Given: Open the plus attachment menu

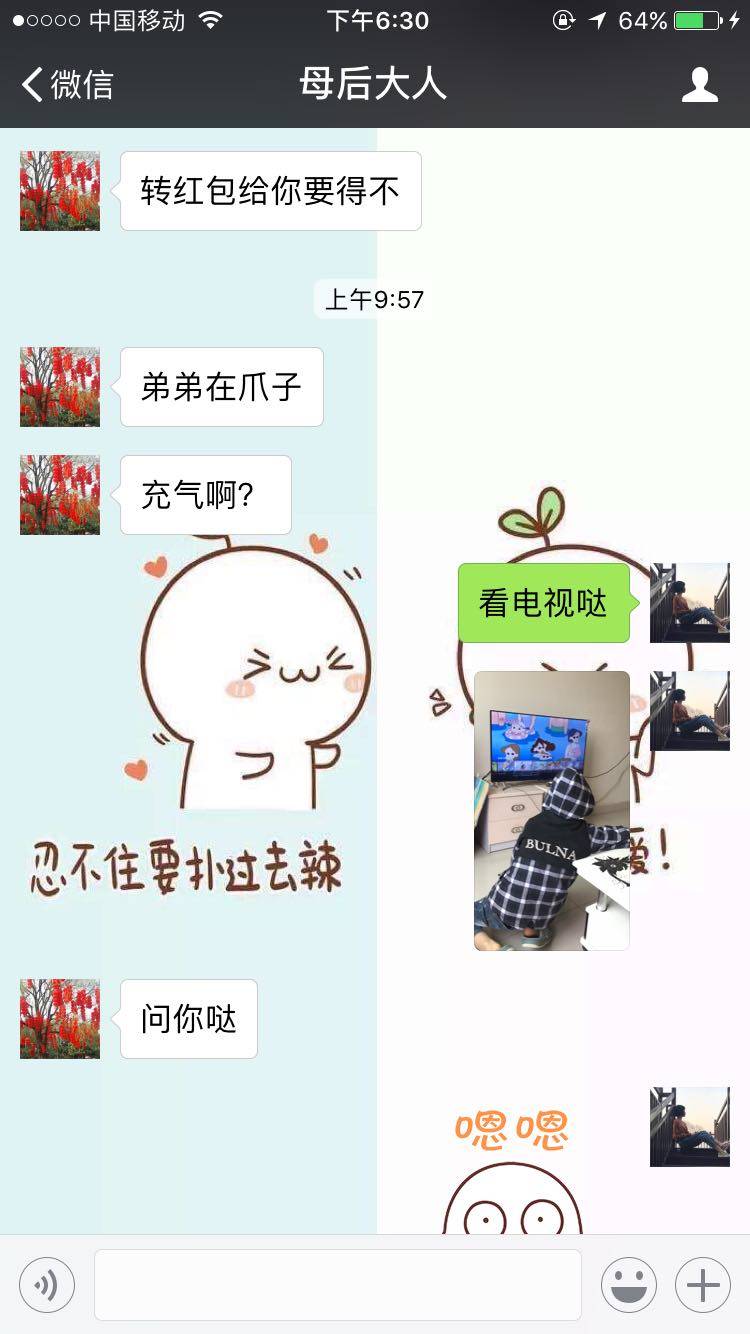Looking at the screenshot, I should (702, 1284).
